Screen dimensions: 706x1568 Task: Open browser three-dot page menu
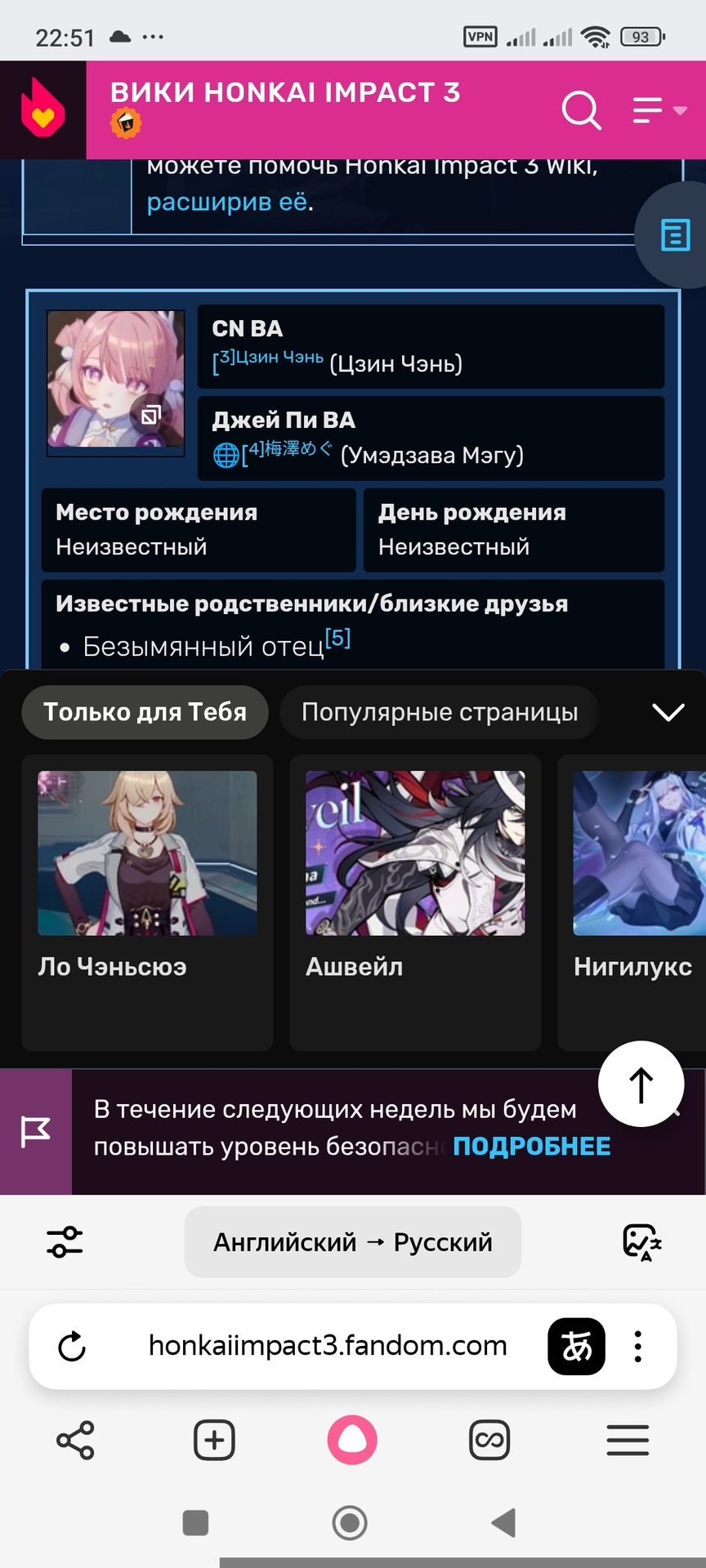click(x=638, y=1347)
